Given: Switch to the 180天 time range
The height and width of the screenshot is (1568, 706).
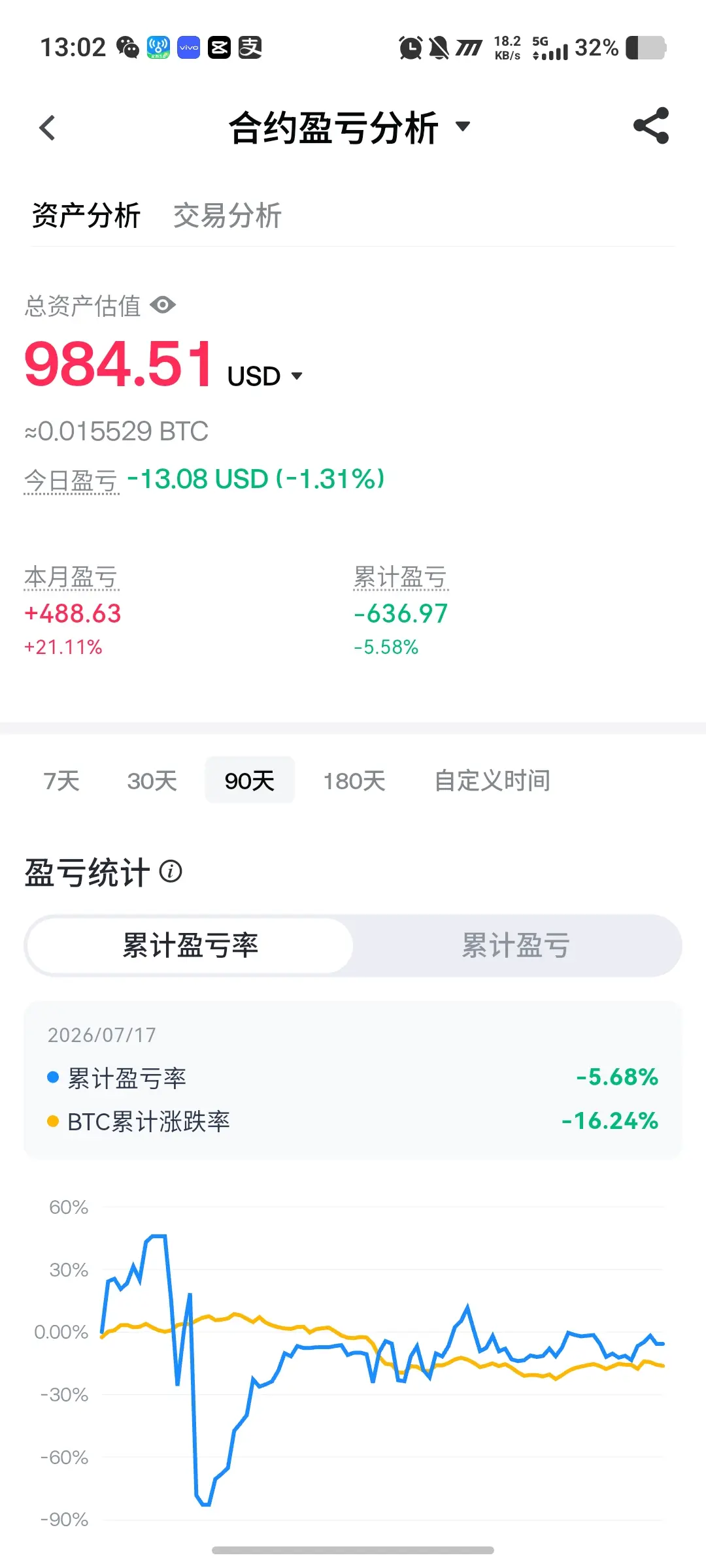Looking at the screenshot, I should 354,781.
